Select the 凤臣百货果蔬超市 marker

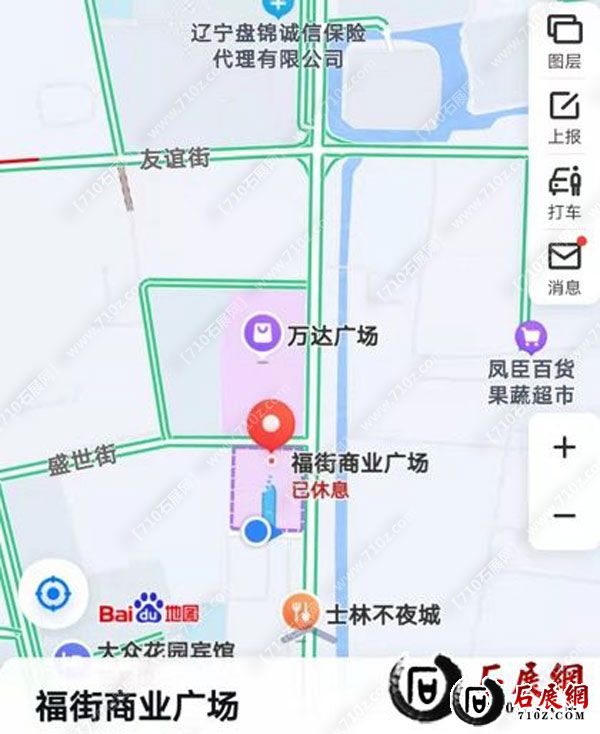(529, 337)
